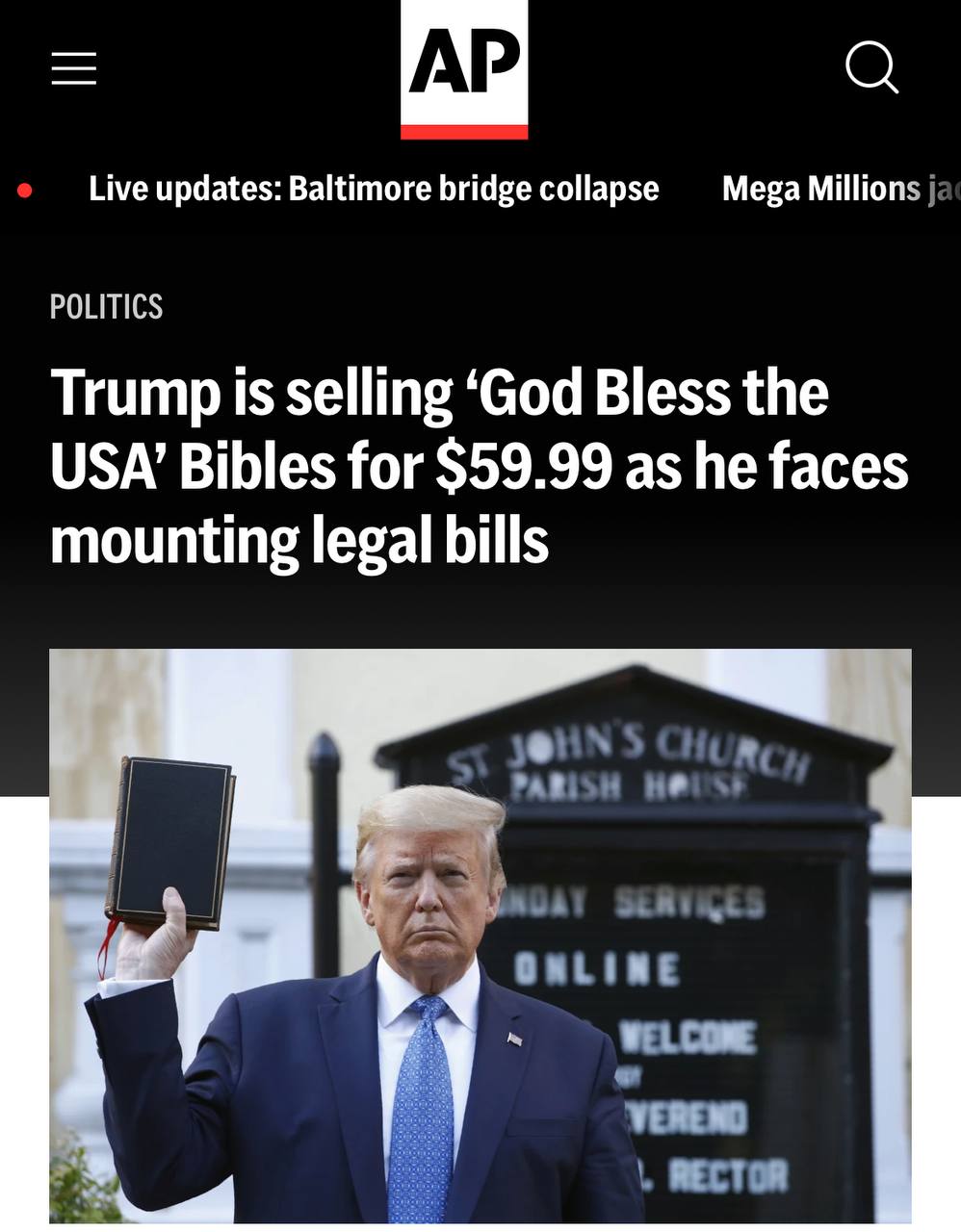Open Live updates: Baltimore bridge collapse

coord(374,189)
